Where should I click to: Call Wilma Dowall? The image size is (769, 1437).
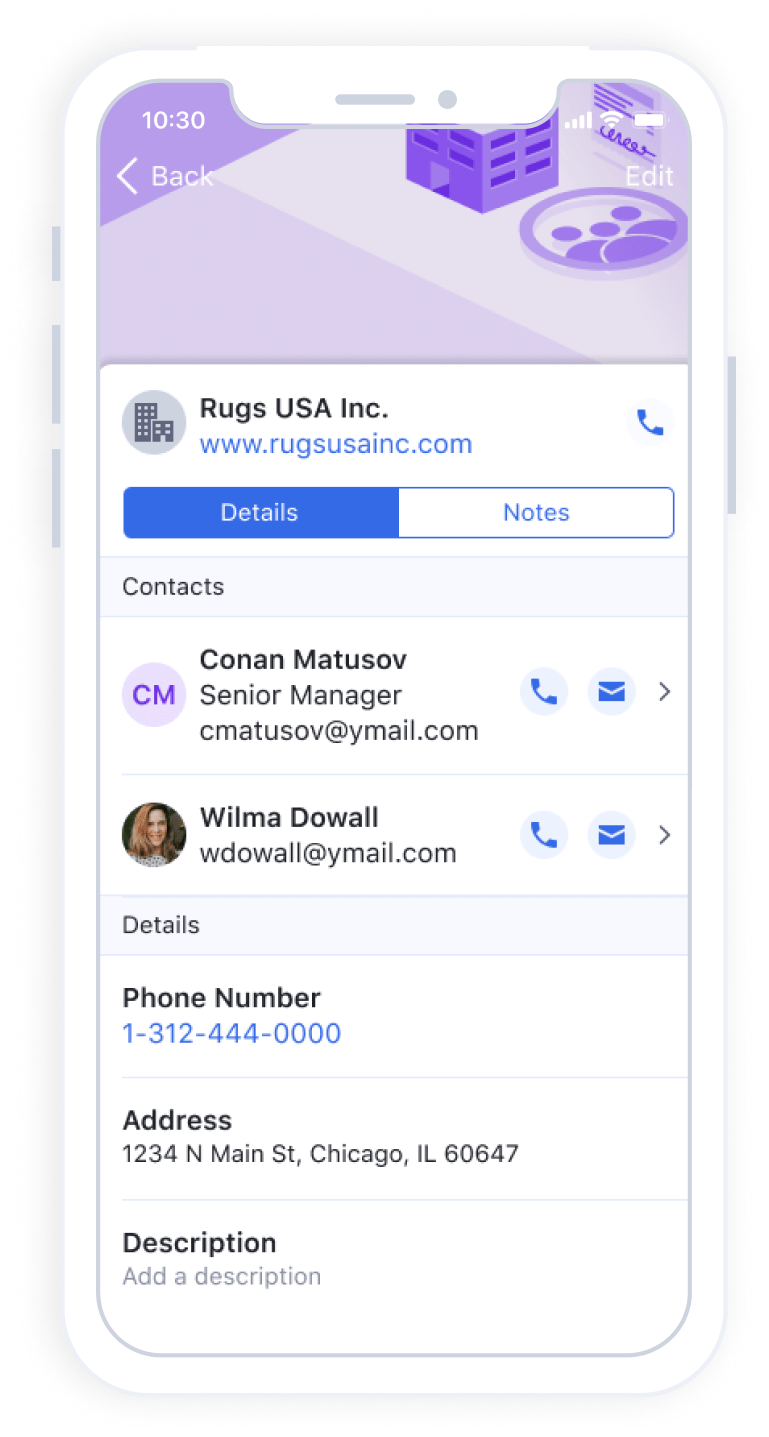tap(544, 835)
